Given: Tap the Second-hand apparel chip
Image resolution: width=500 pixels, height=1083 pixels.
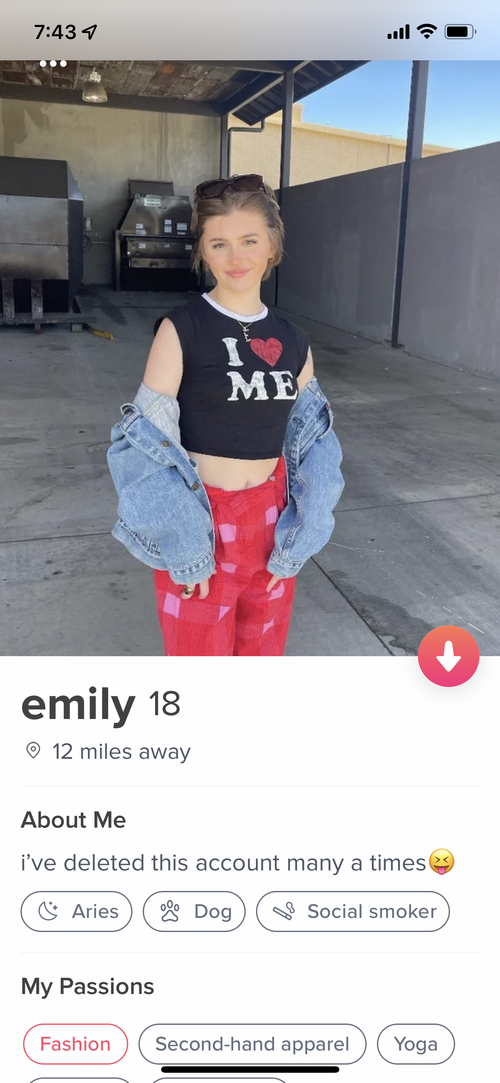Looking at the screenshot, I should pos(252,1044).
